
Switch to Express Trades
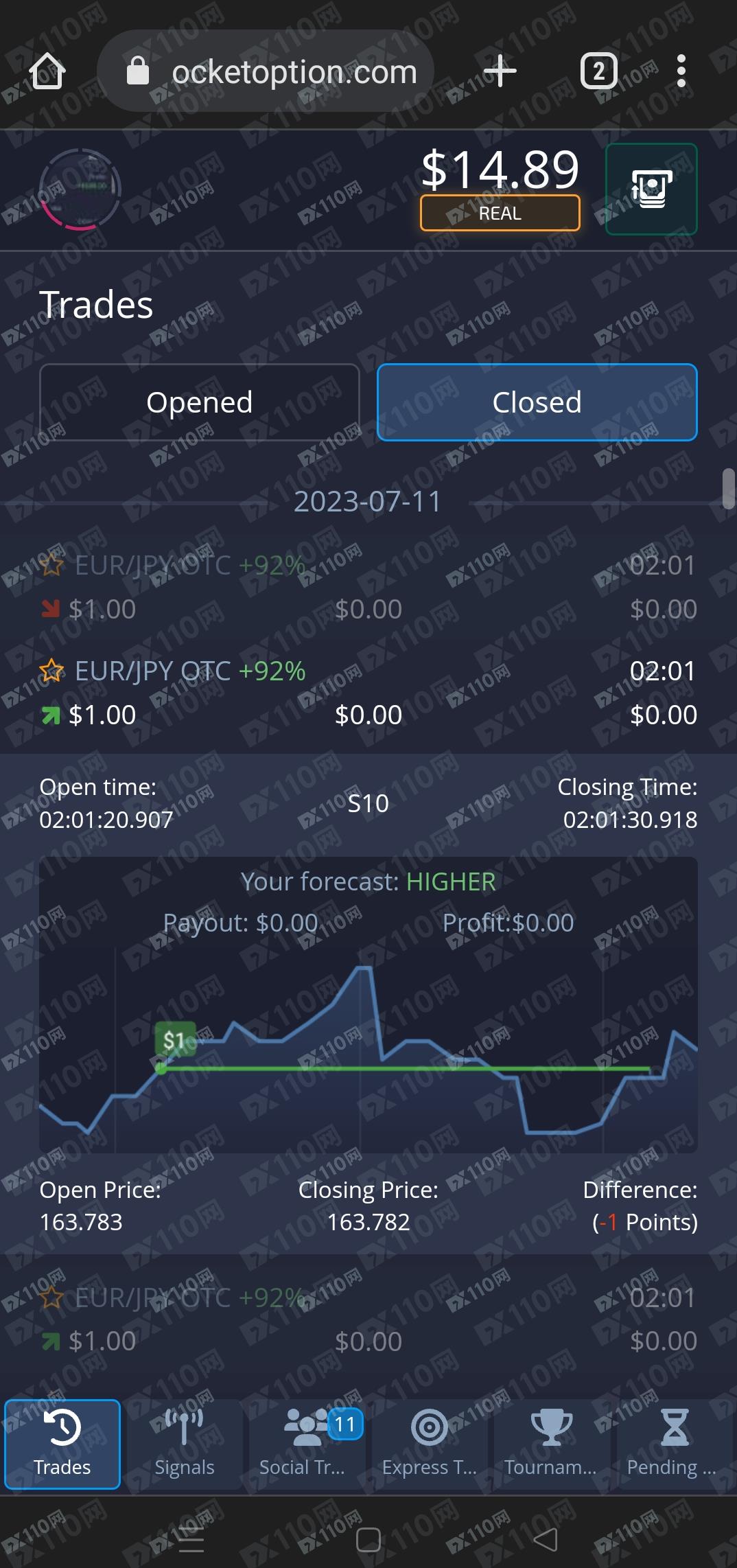[430, 1444]
